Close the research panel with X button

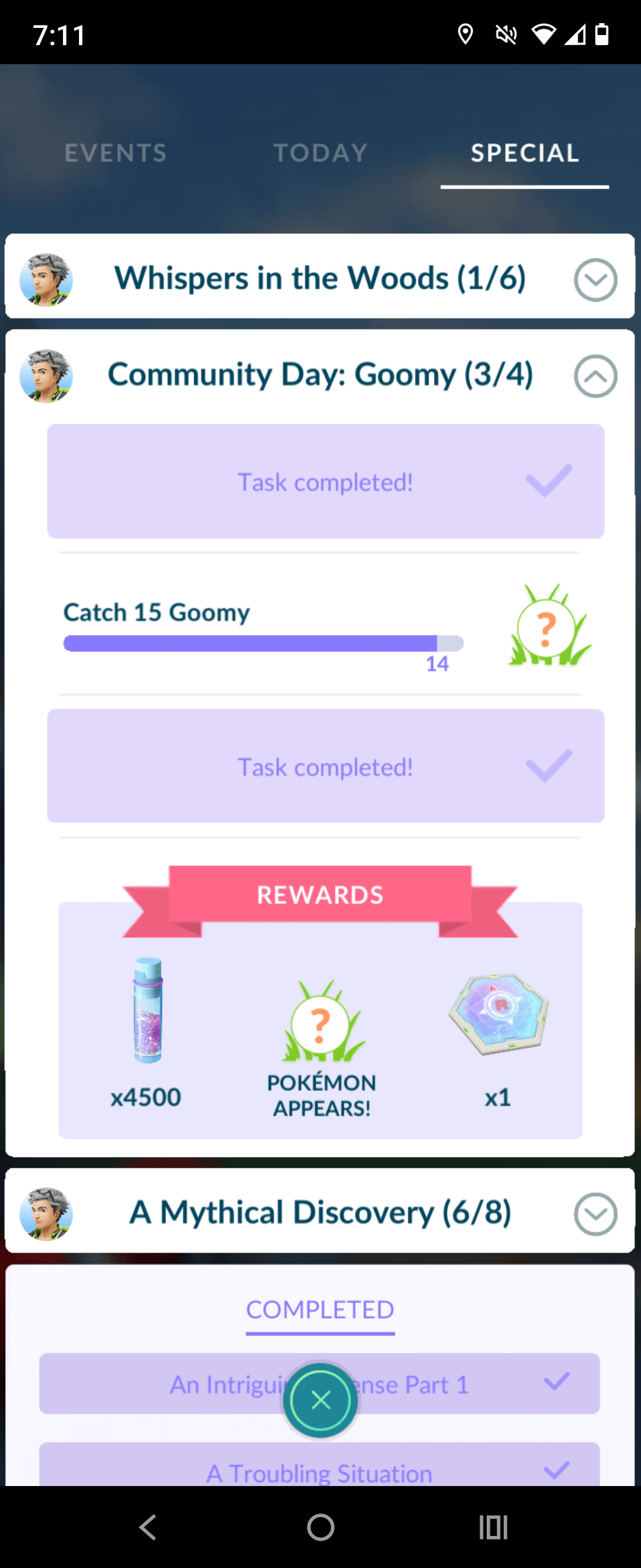[x=320, y=1400]
